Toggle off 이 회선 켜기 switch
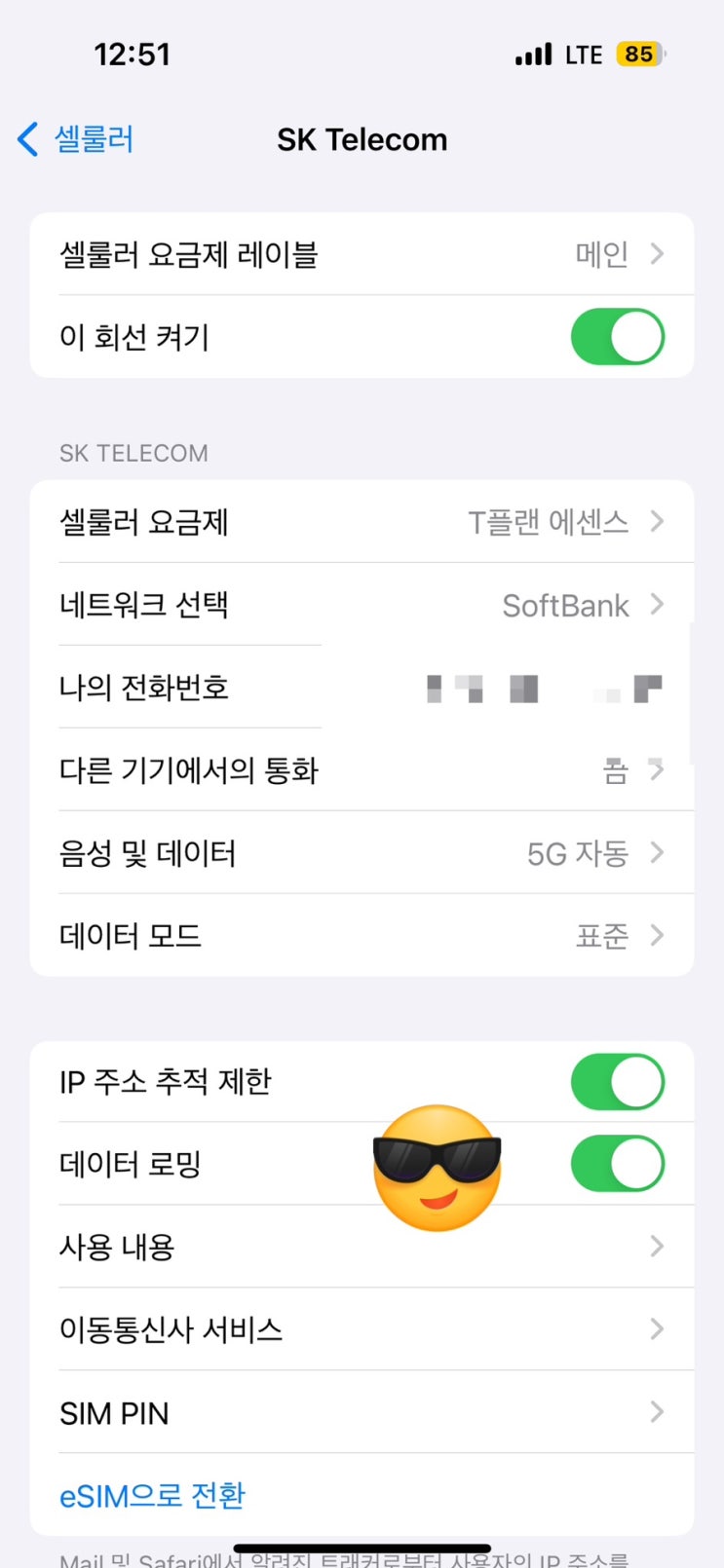This screenshot has height=1568, width=724. [x=618, y=336]
